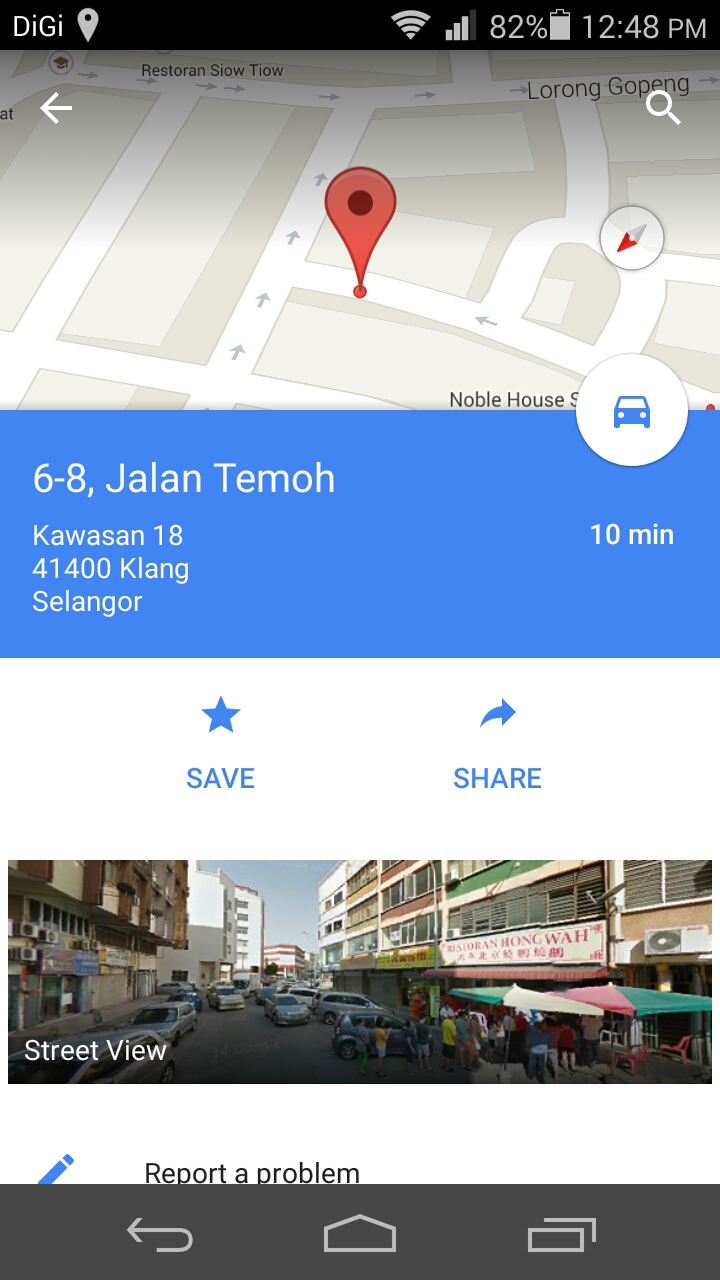
Task: Save this place with the star
Action: tap(220, 740)
